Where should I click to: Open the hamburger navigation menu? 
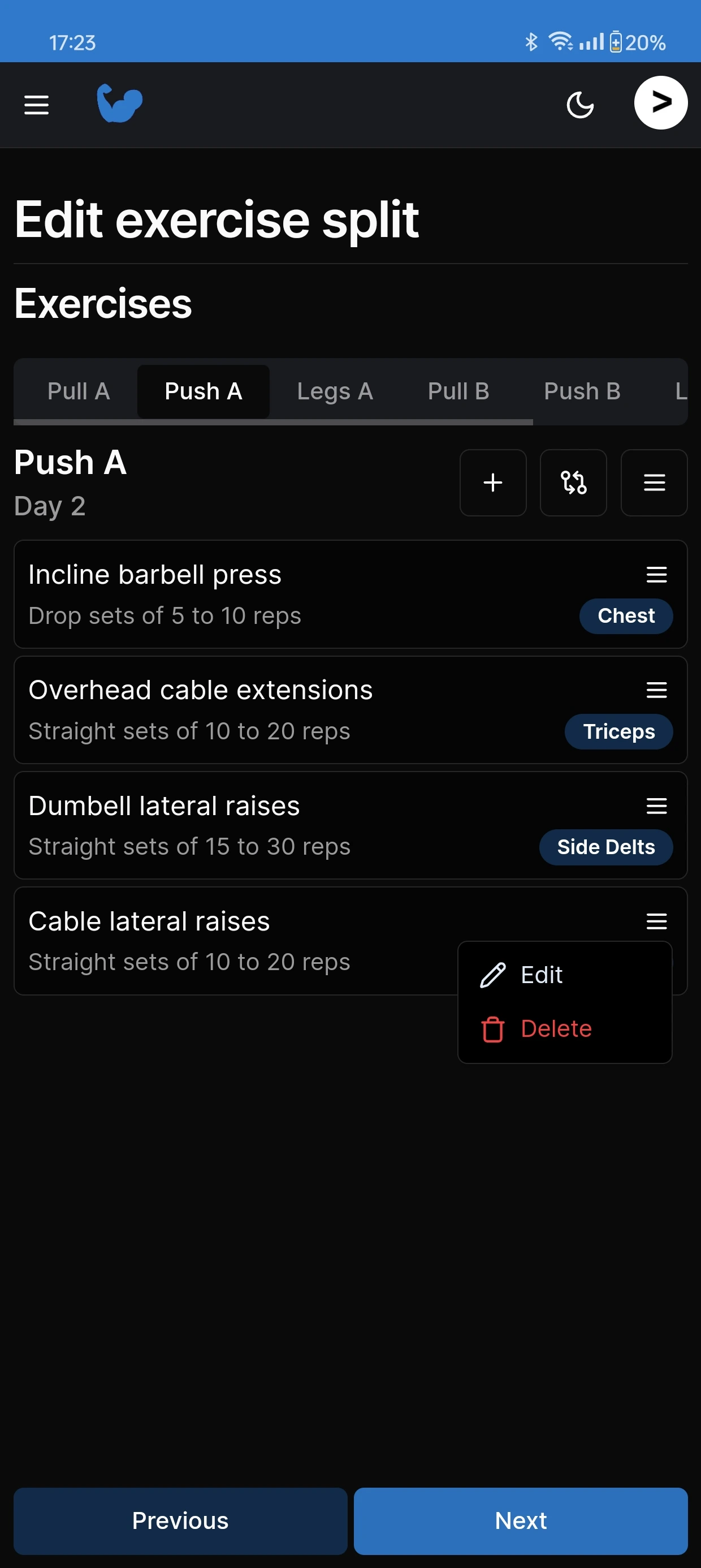(x=37, y=105)
